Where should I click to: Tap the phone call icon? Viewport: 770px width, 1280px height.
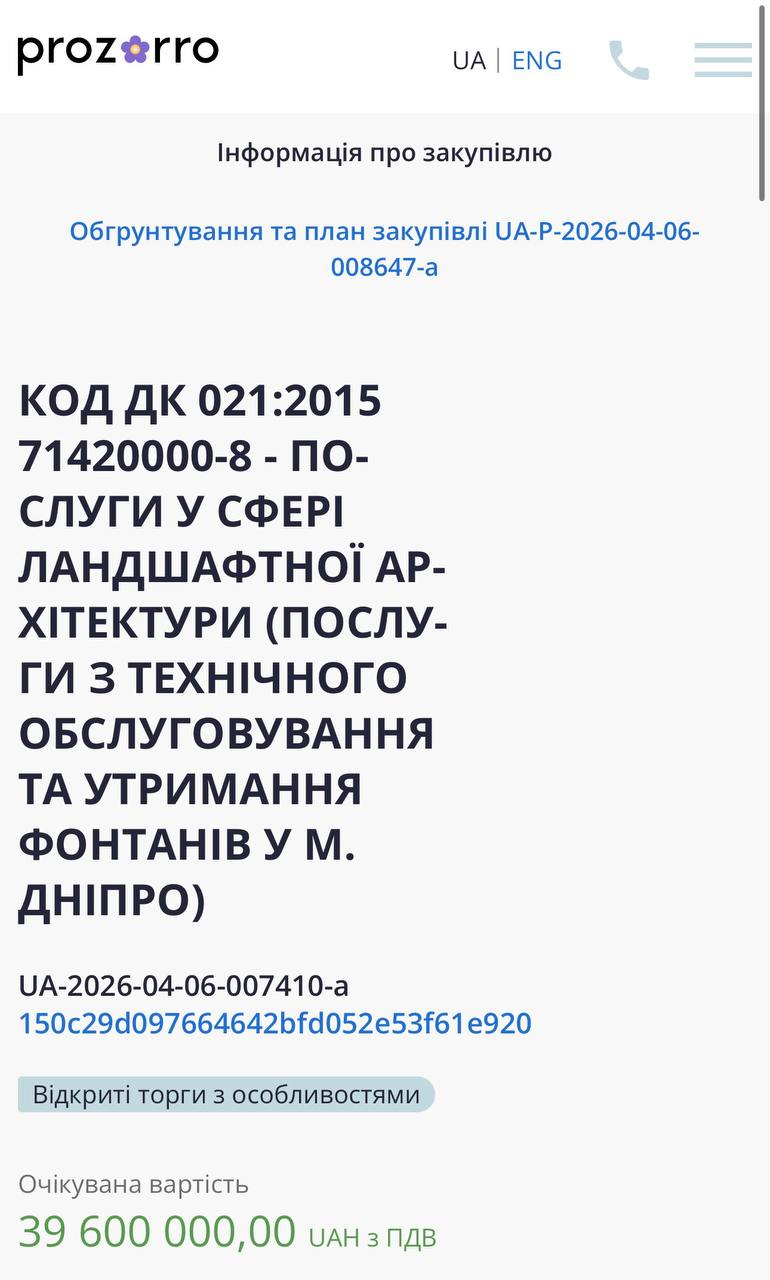point(629,60)
